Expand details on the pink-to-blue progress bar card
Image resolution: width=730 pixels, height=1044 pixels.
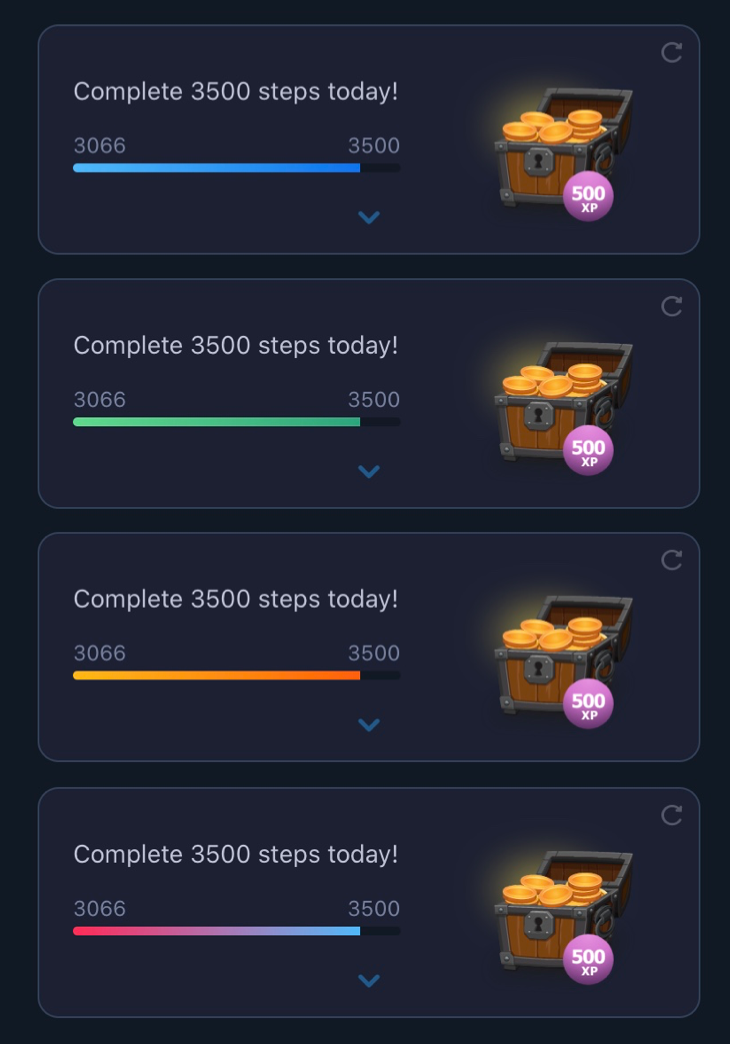(x=369, y=981)
